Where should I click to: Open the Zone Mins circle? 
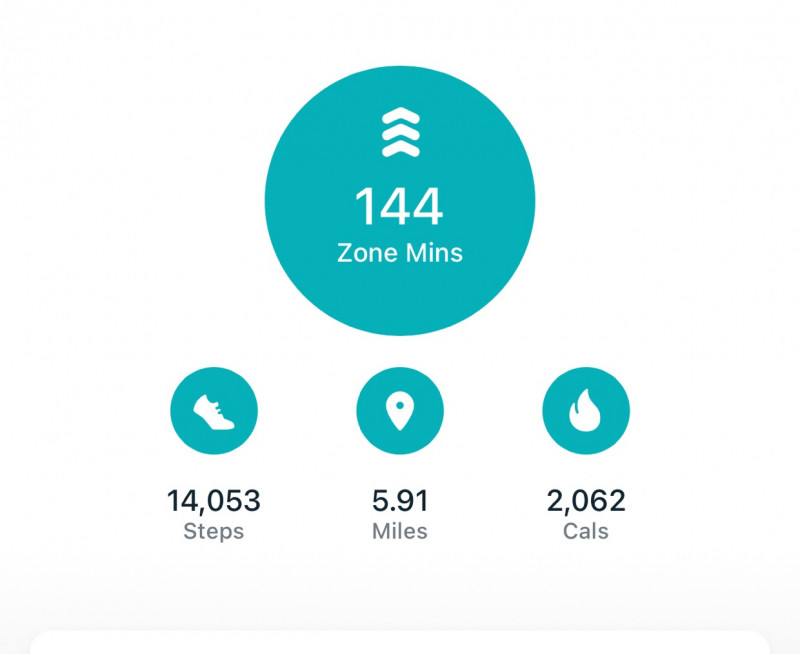(x=400, y=201)
